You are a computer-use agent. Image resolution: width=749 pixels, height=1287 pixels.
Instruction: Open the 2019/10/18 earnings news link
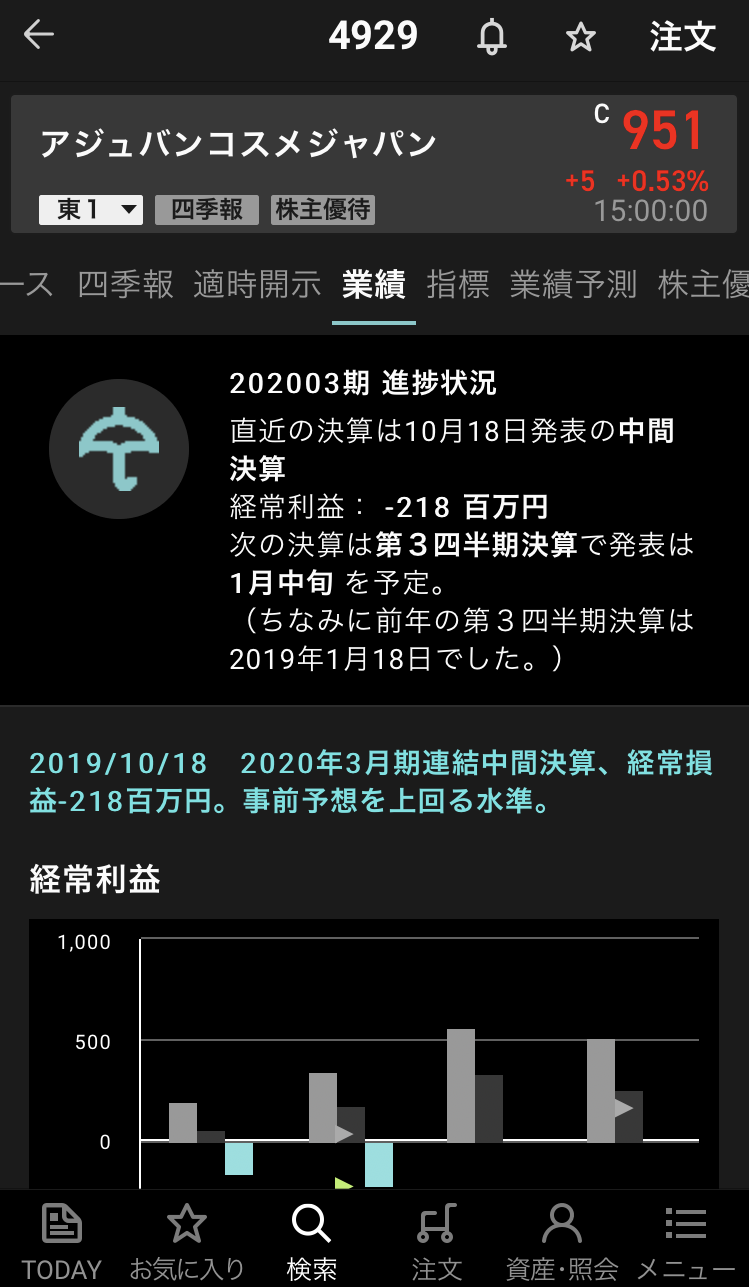pyautogui.click(x=371, y=783)
